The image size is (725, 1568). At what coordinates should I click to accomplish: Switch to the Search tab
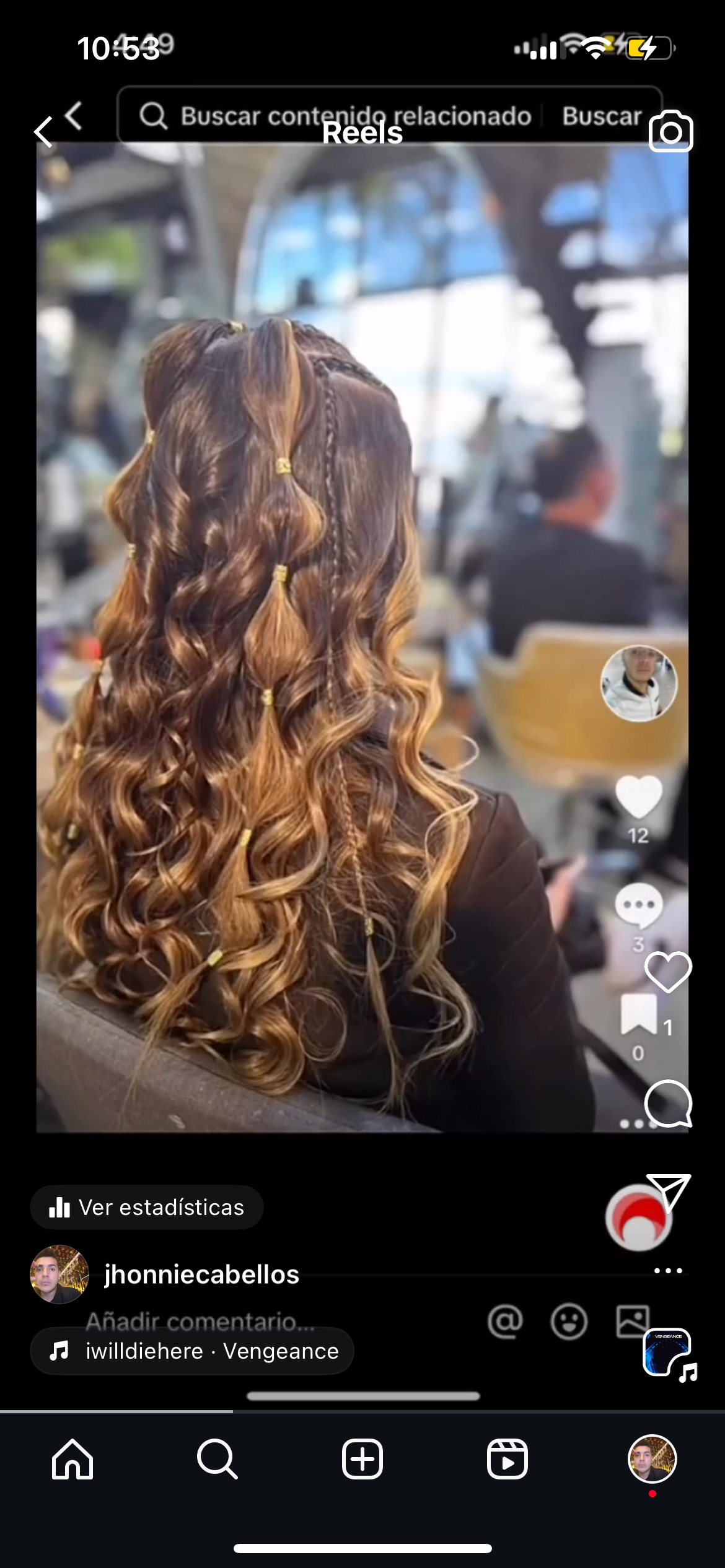click(x=217, y=1459)
